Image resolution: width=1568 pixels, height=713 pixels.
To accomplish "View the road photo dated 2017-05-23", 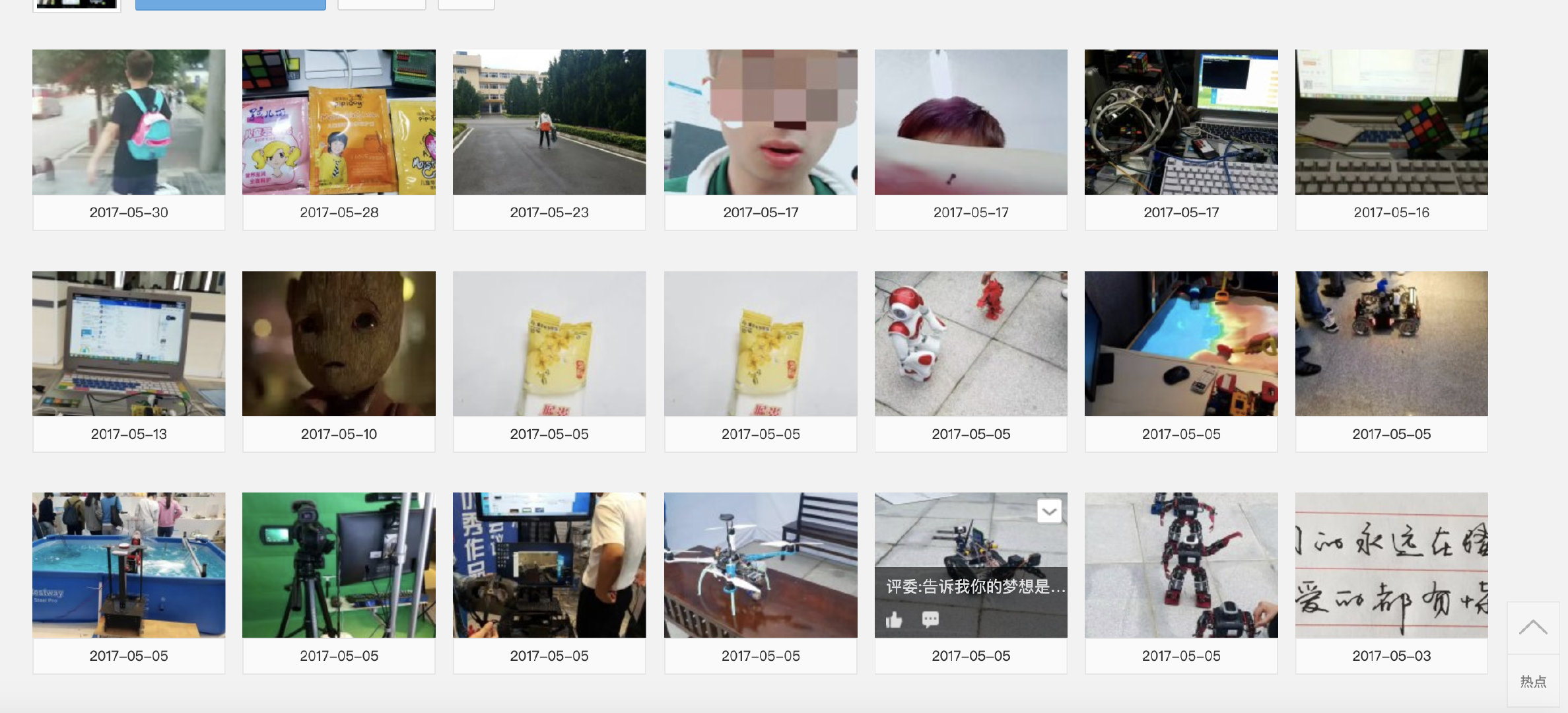I will pos(549,122).
